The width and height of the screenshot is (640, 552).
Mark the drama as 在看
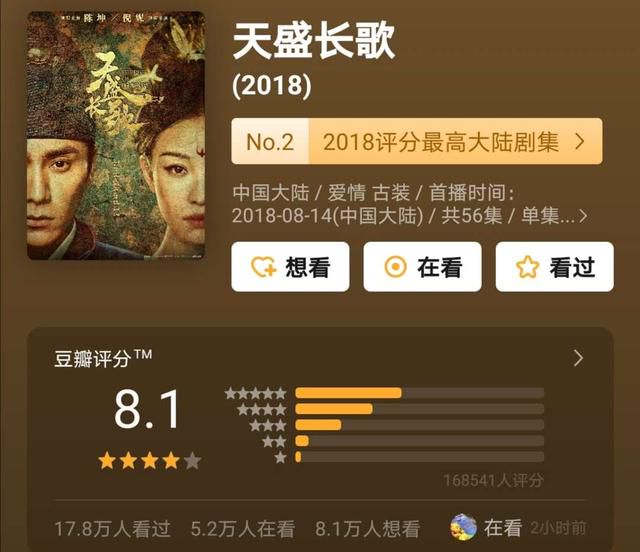(x=422, y=266)
